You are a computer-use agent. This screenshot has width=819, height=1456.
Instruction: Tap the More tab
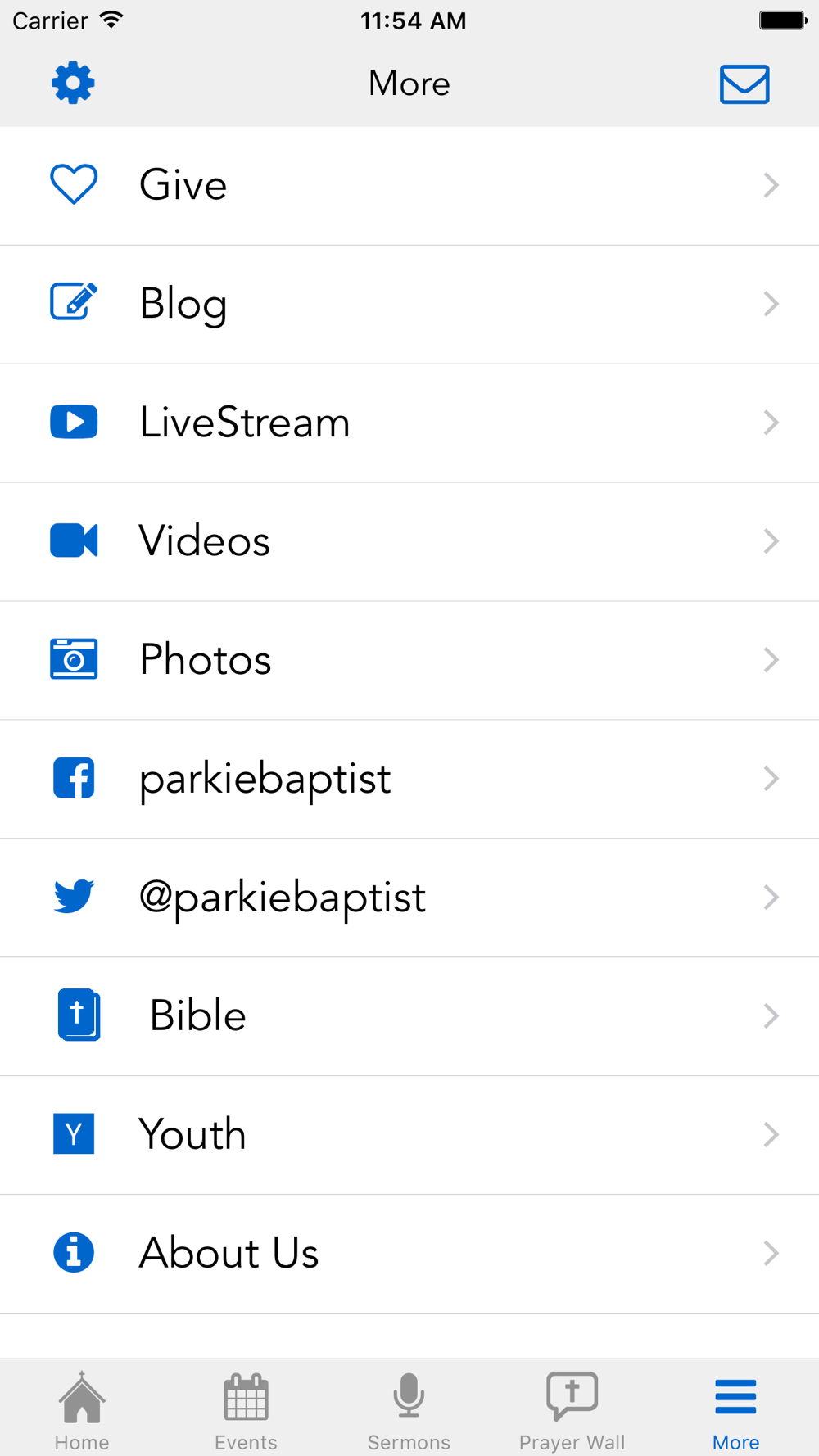(x=735, y=1410)
